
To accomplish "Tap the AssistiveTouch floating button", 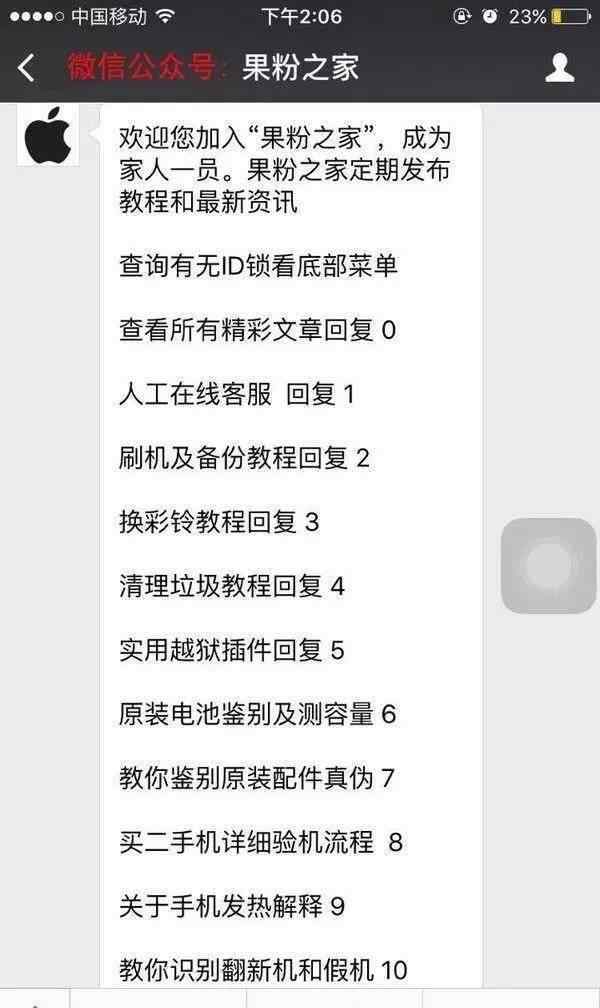I will point(549,566).
